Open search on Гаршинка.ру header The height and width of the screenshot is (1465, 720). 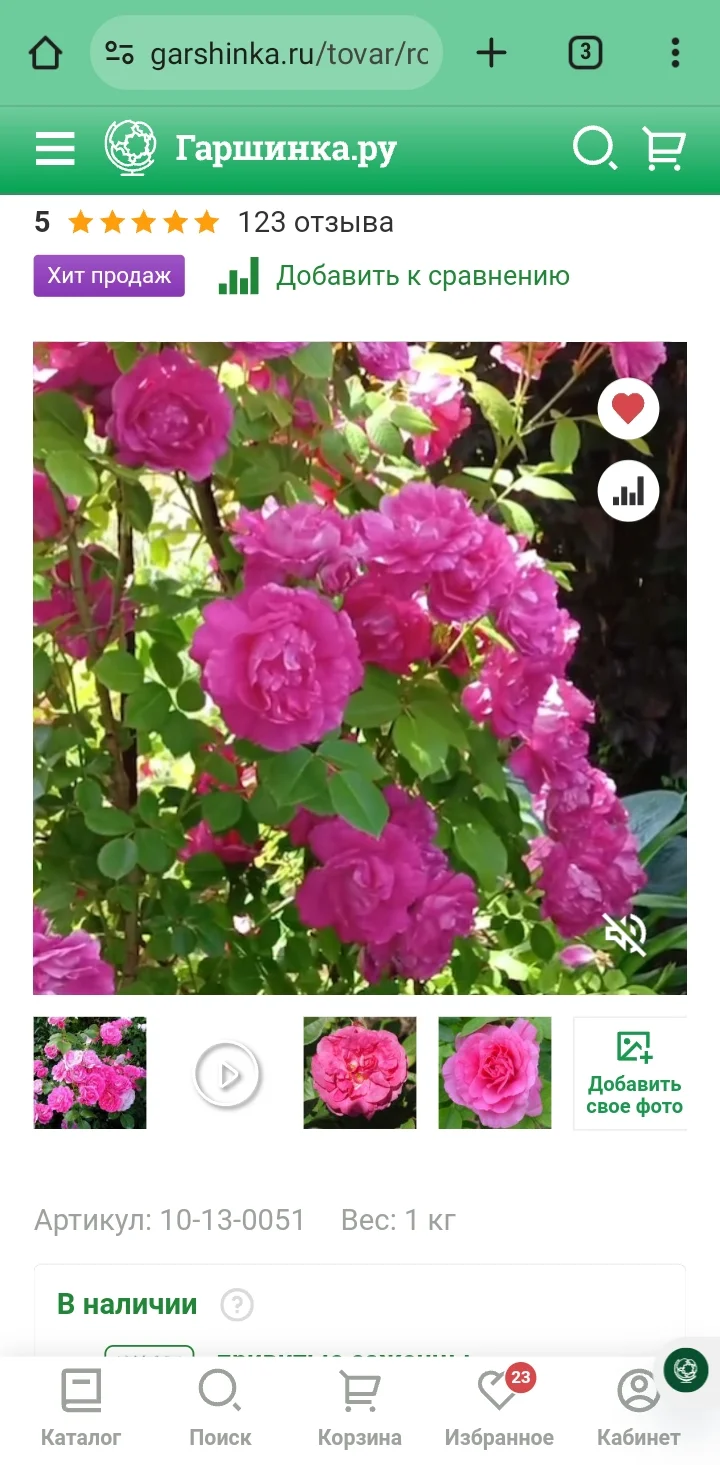pos(595,148)
